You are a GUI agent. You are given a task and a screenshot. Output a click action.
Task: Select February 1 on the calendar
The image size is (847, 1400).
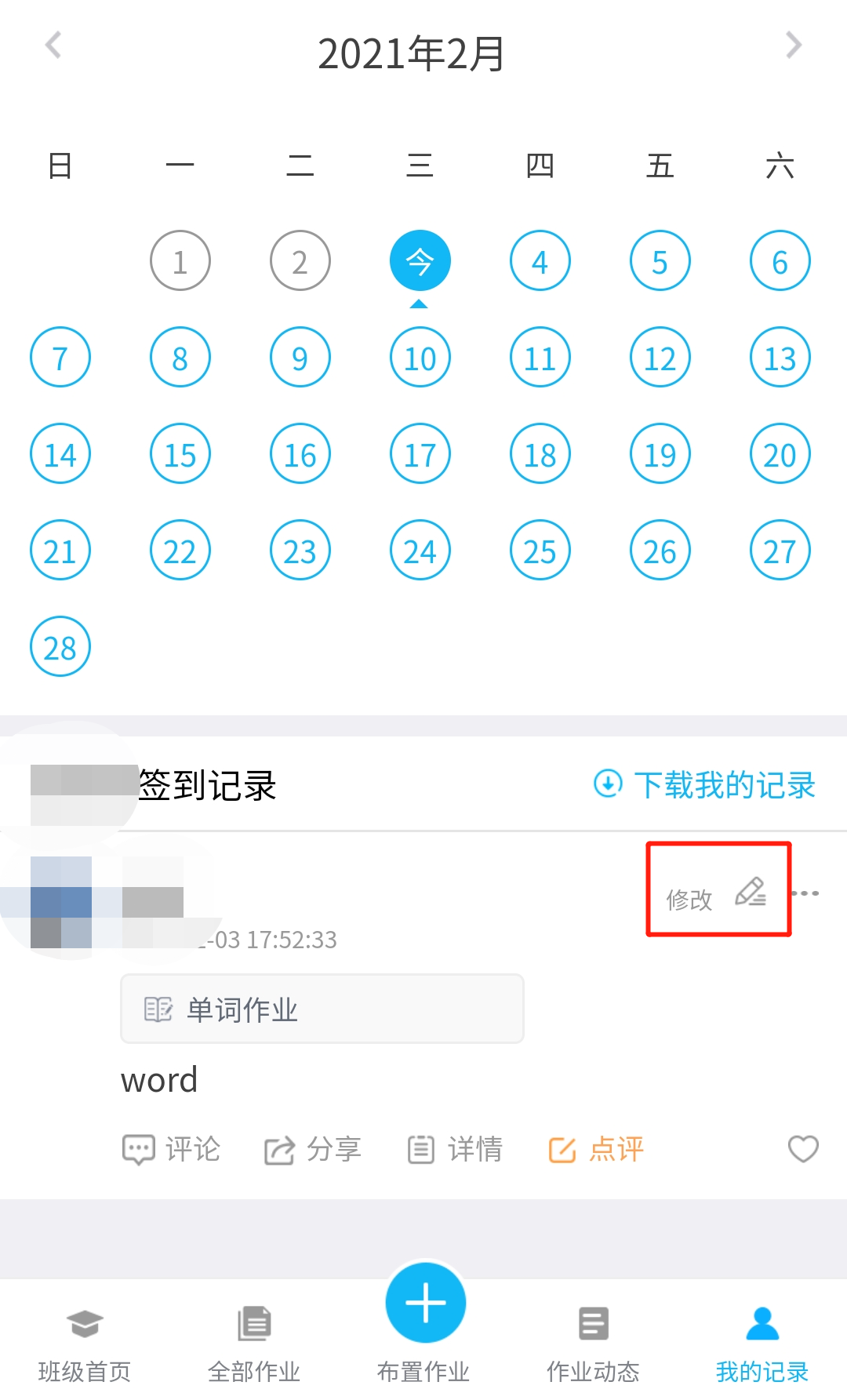[180, 260]
